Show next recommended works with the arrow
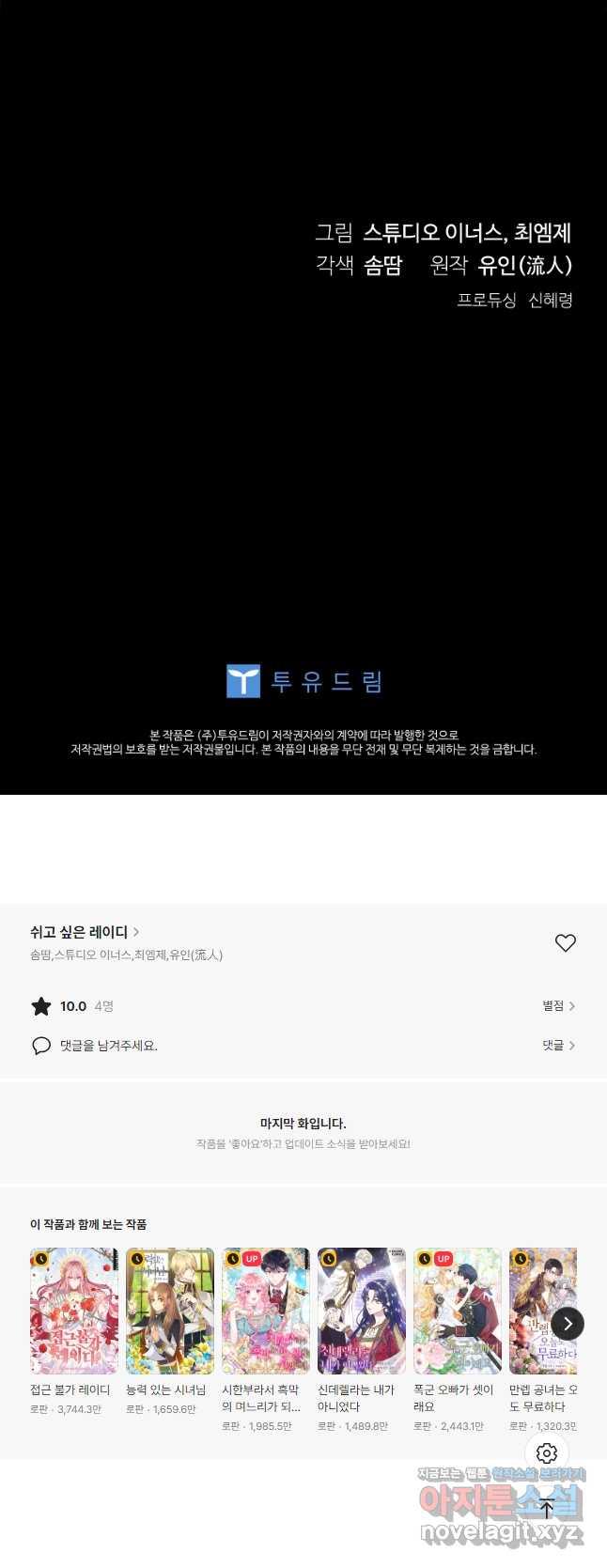 [x=568, y=1324]
